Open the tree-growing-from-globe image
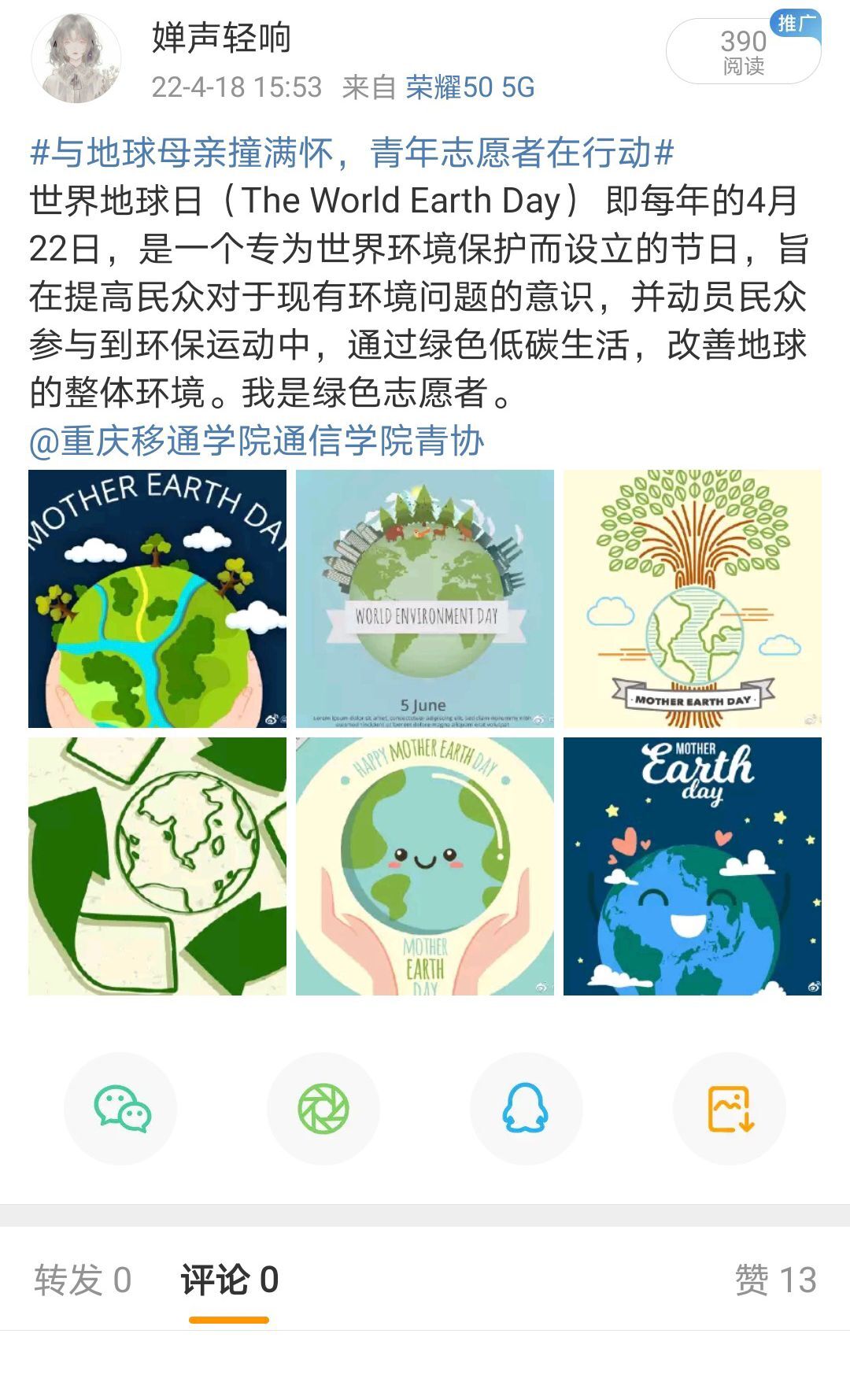 693,599
